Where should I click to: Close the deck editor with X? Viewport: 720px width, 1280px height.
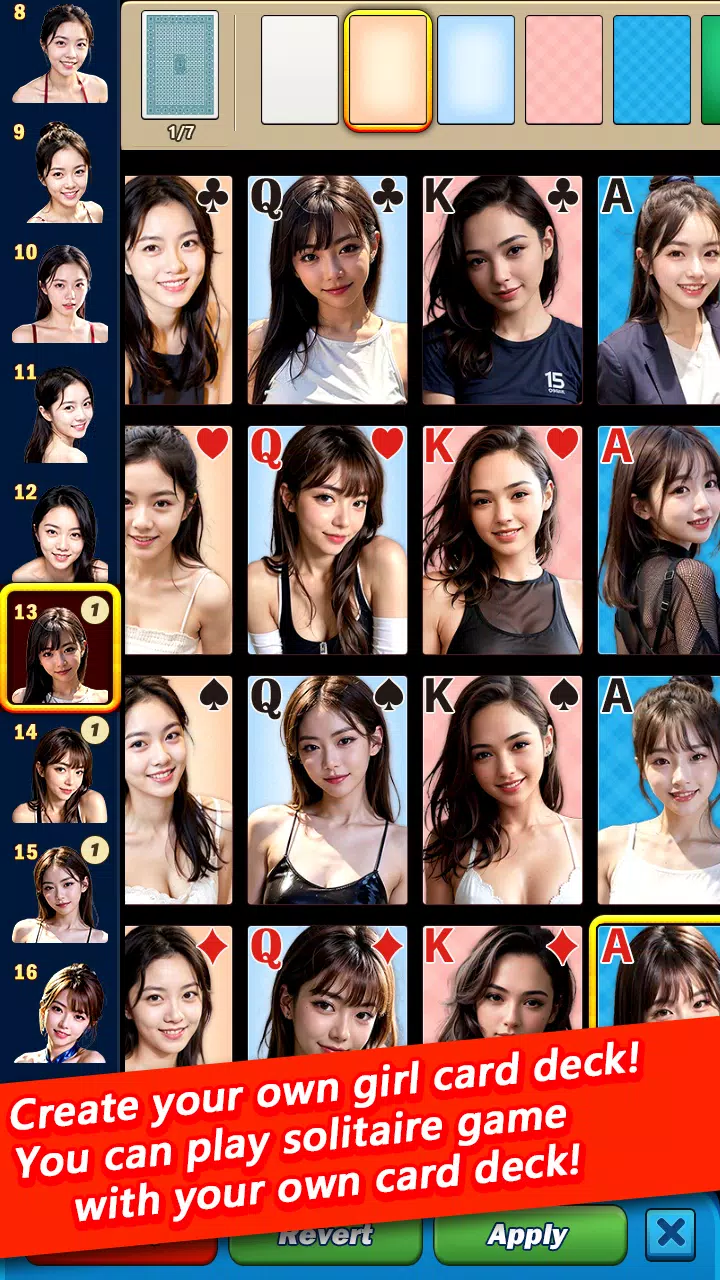[669, 1234]
